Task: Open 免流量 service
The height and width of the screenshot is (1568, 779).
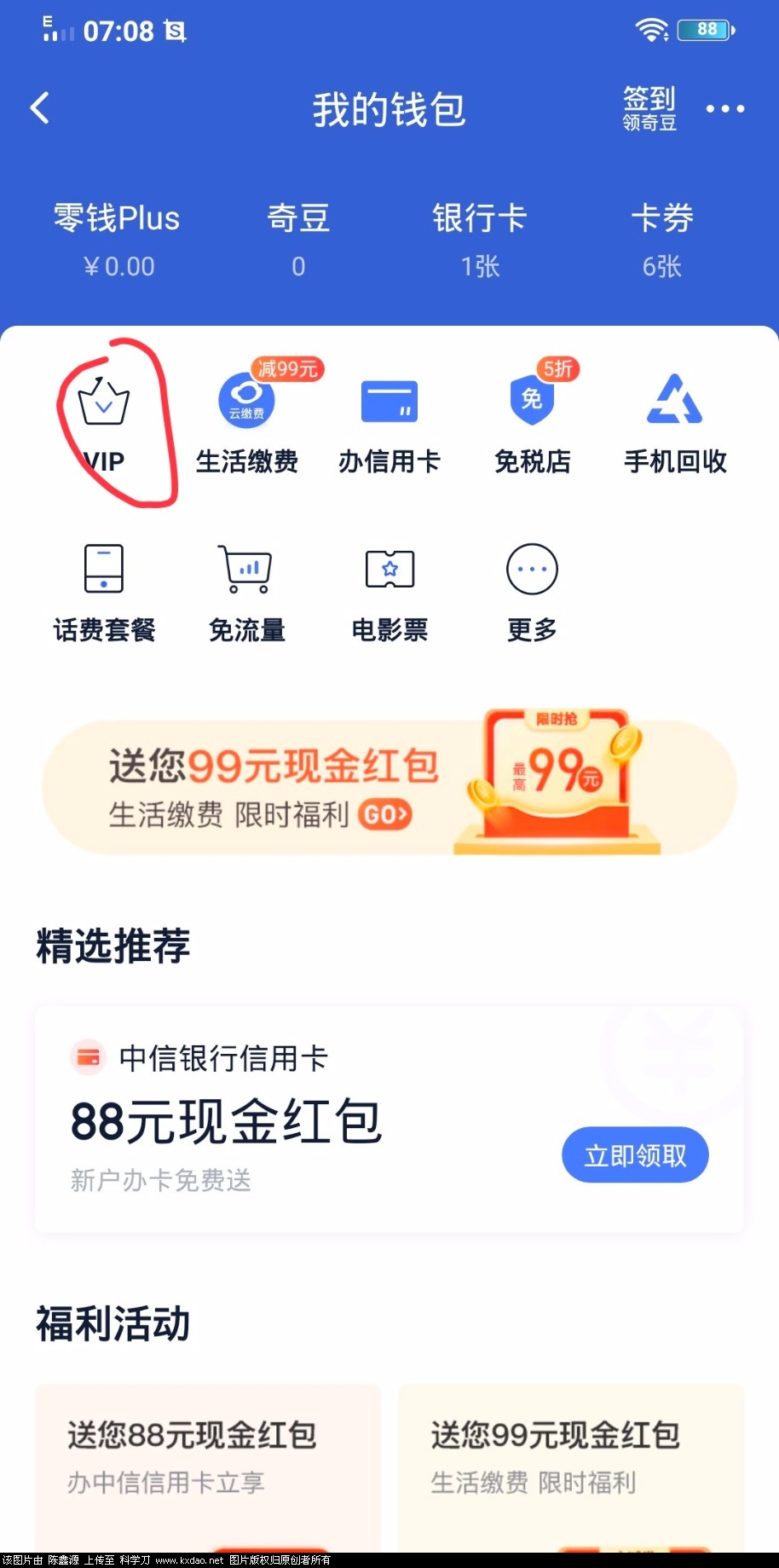Action: (247, 592)
